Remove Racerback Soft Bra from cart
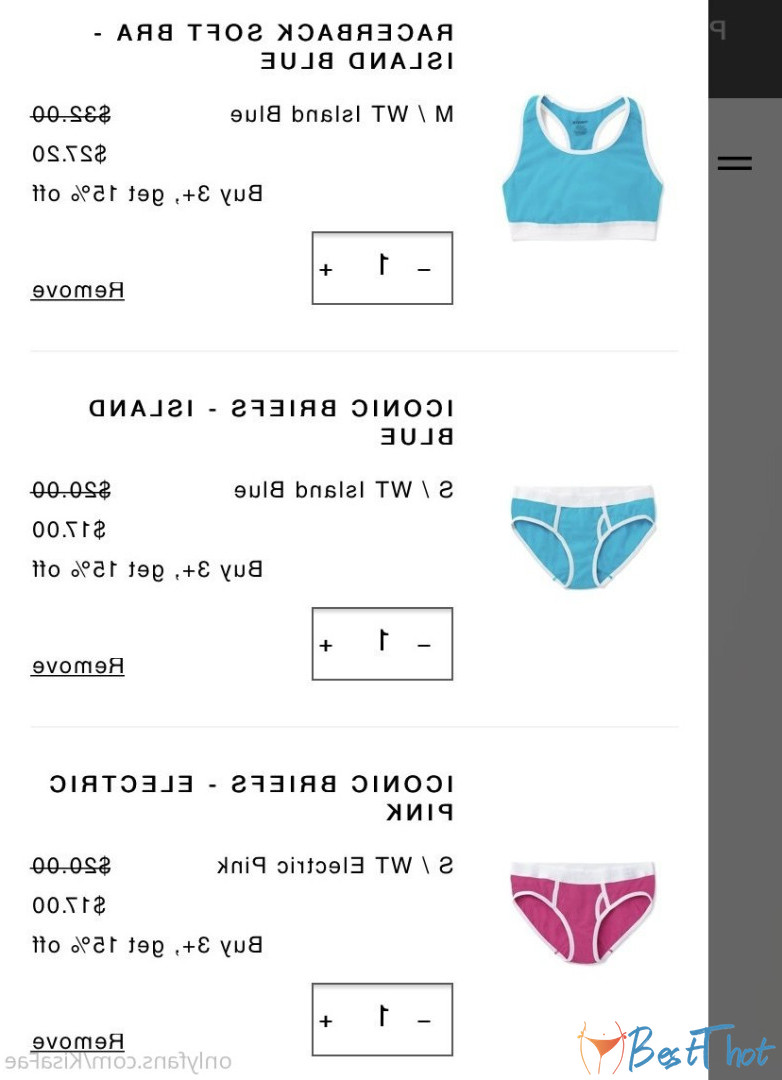782x1080 pixels. (x=78, y=291)
